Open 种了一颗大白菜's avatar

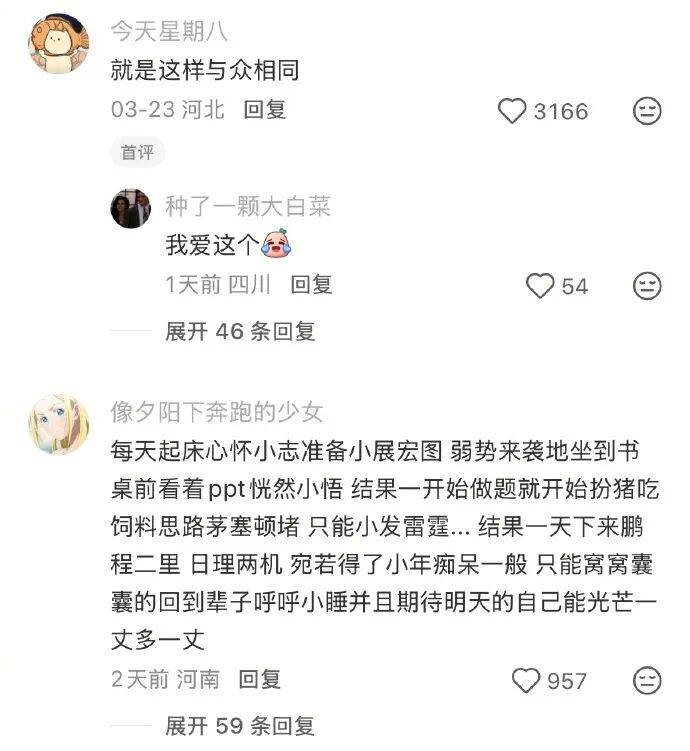coord(131,208)
